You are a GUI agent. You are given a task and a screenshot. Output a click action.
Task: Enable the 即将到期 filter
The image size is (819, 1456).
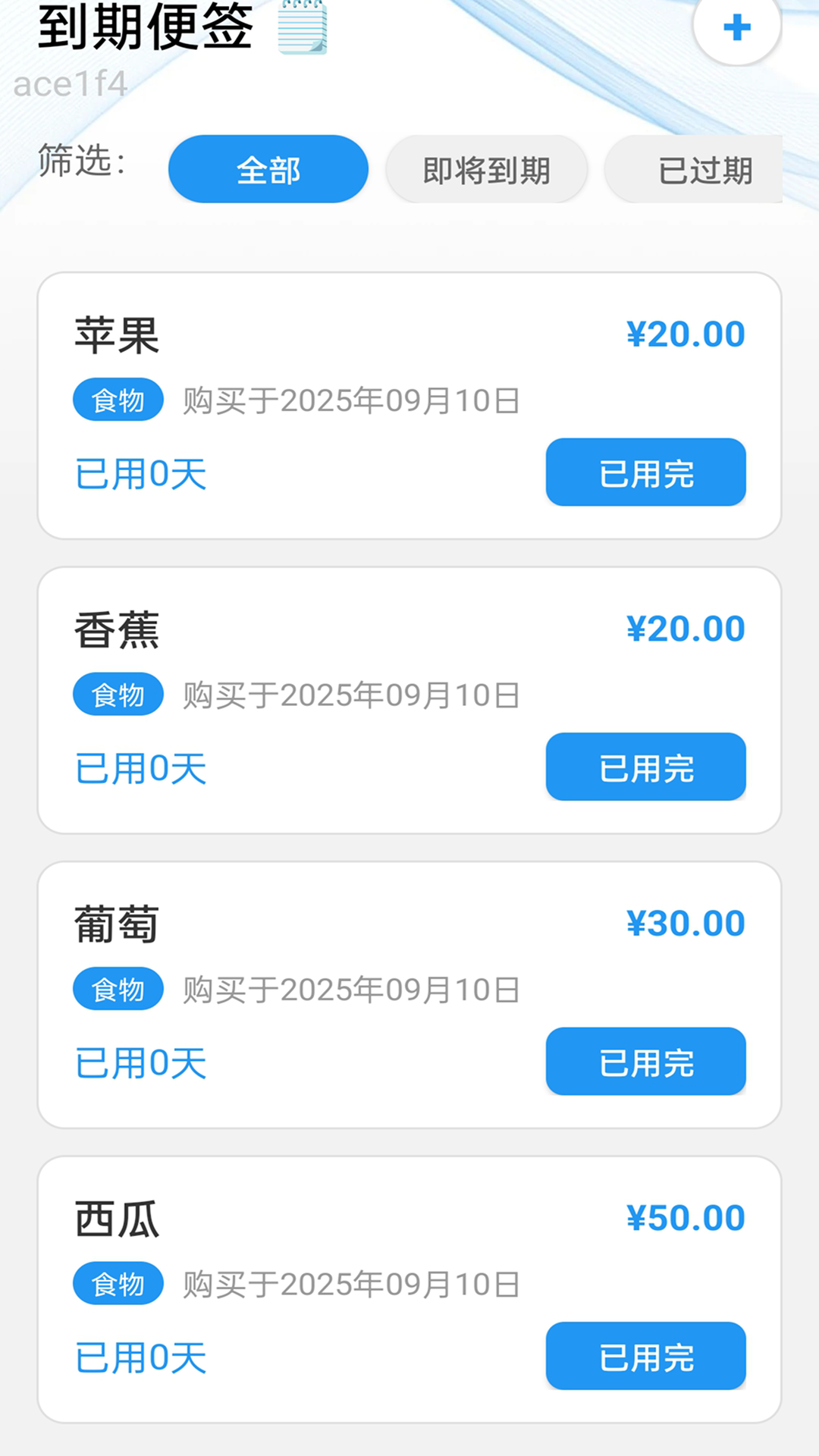click(x=487, y=169)
